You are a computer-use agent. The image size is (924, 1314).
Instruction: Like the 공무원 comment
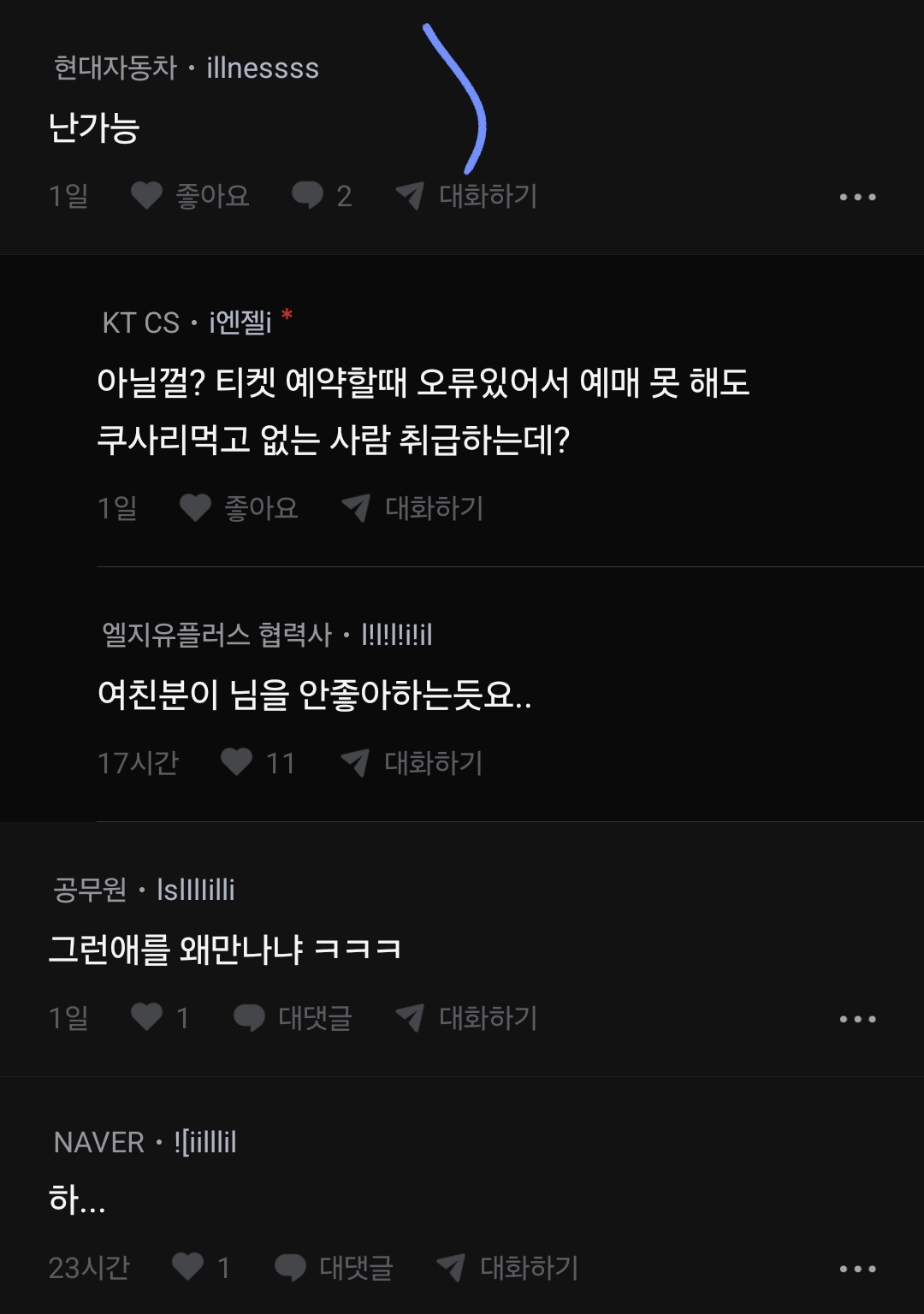(x=159, y=1017)
